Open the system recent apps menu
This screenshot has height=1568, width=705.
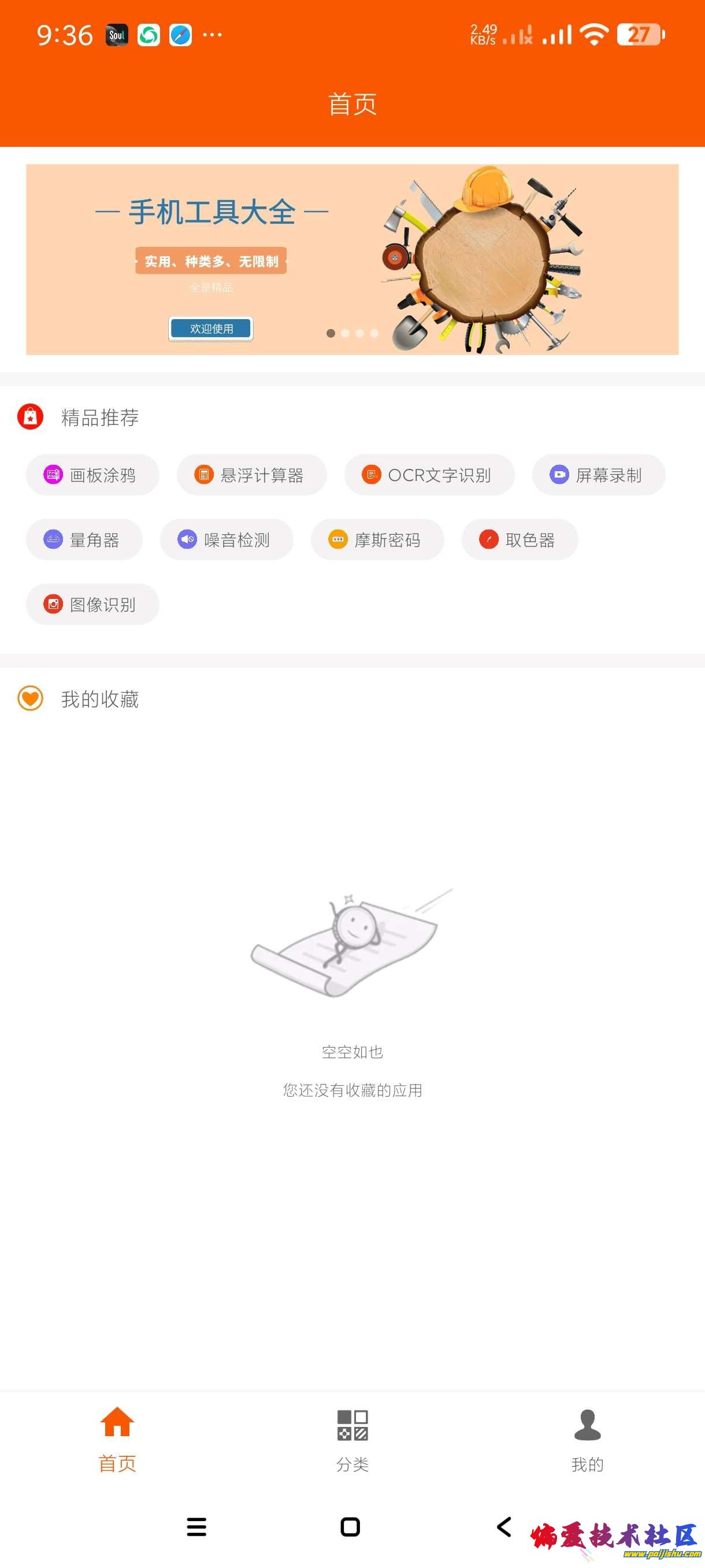point(196,1526)
